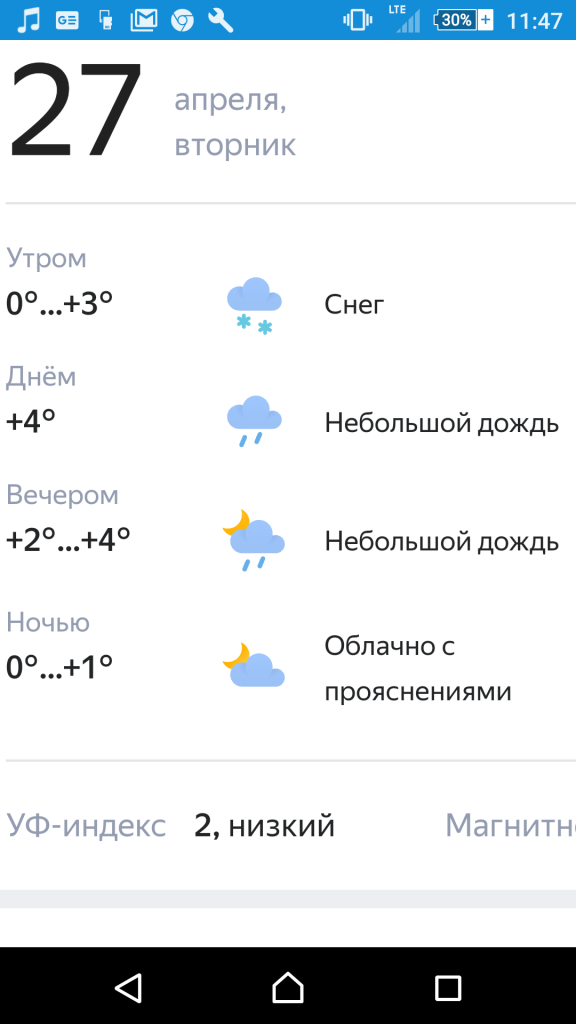Go back with the system back button
Screen dimensions: 576x1024
pos(128,987)
